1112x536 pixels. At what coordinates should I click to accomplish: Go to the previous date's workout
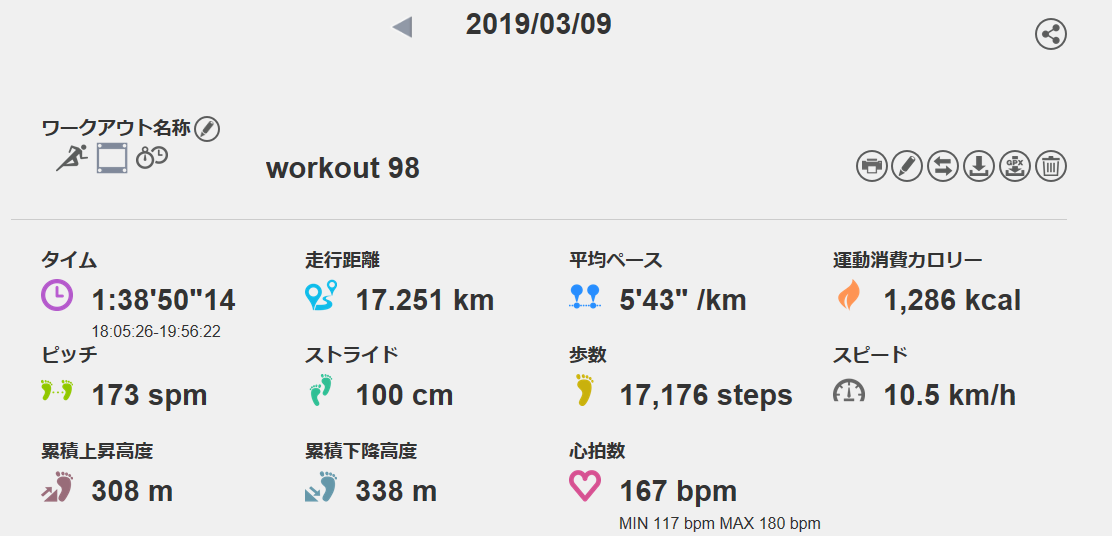pos(403,27)
